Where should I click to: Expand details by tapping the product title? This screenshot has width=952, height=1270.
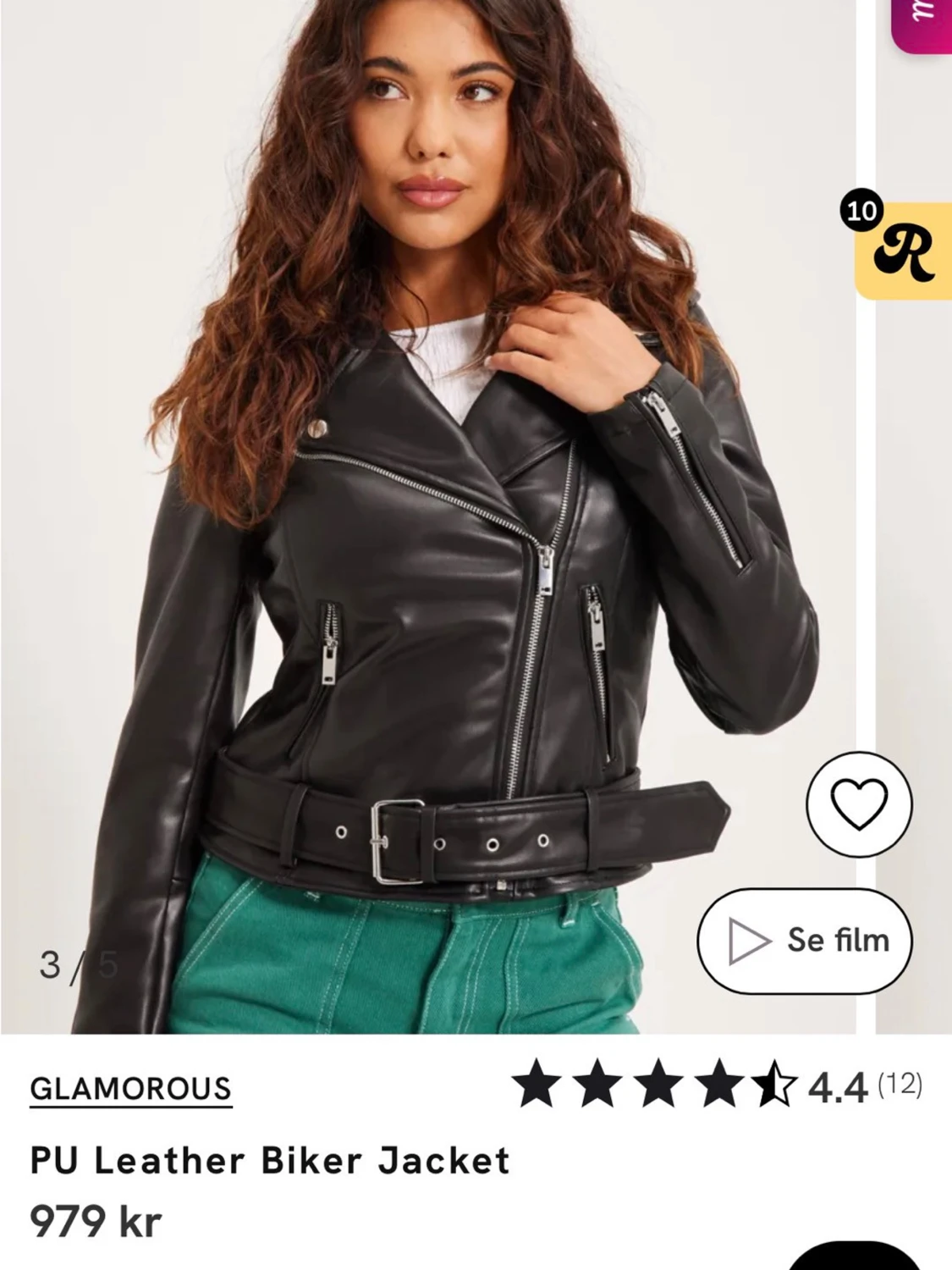pos(268,1162)
